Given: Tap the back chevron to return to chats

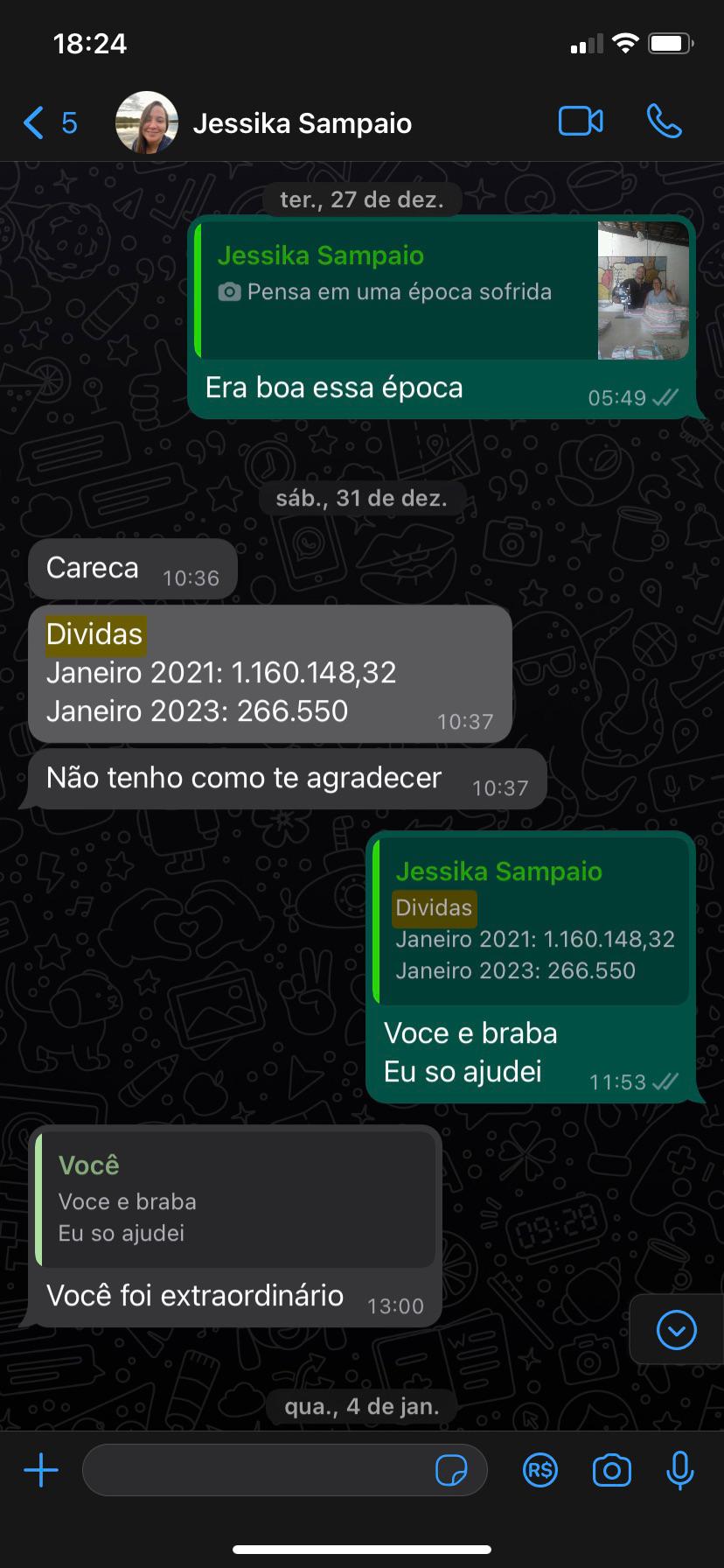Looking at the screenshot, I should click(32, 122).
